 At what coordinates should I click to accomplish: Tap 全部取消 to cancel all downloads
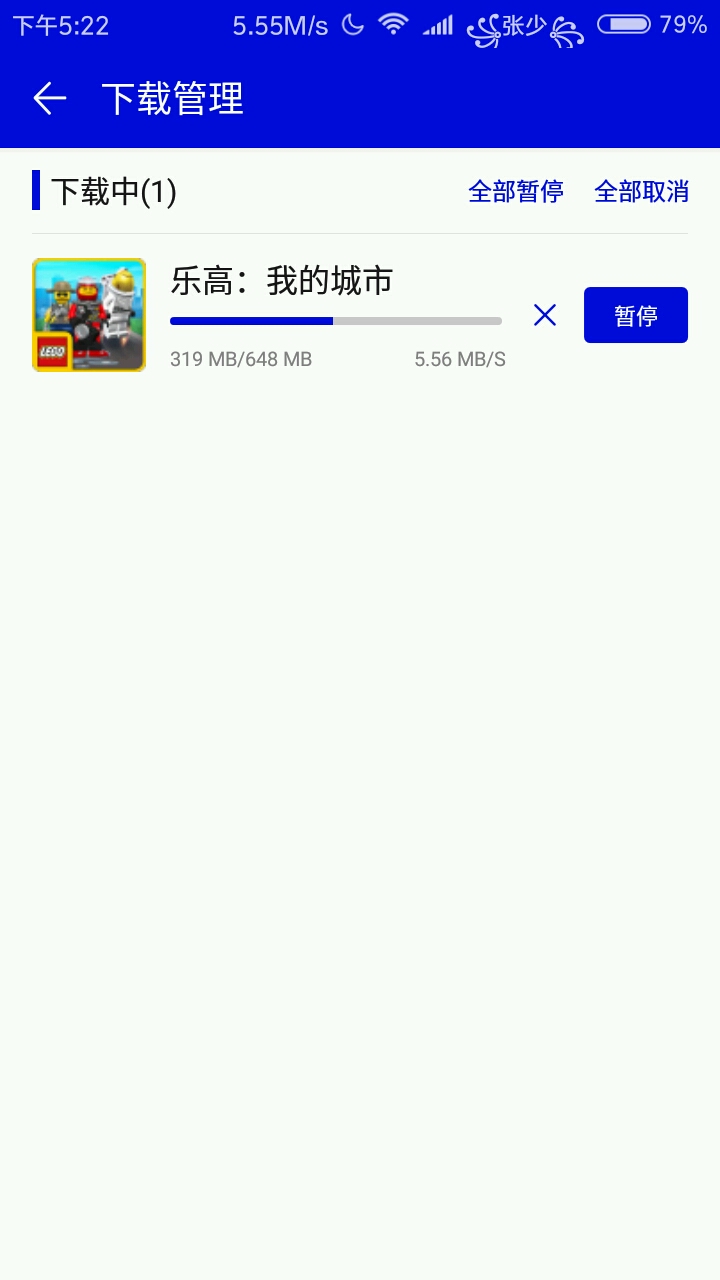(641, 191)
